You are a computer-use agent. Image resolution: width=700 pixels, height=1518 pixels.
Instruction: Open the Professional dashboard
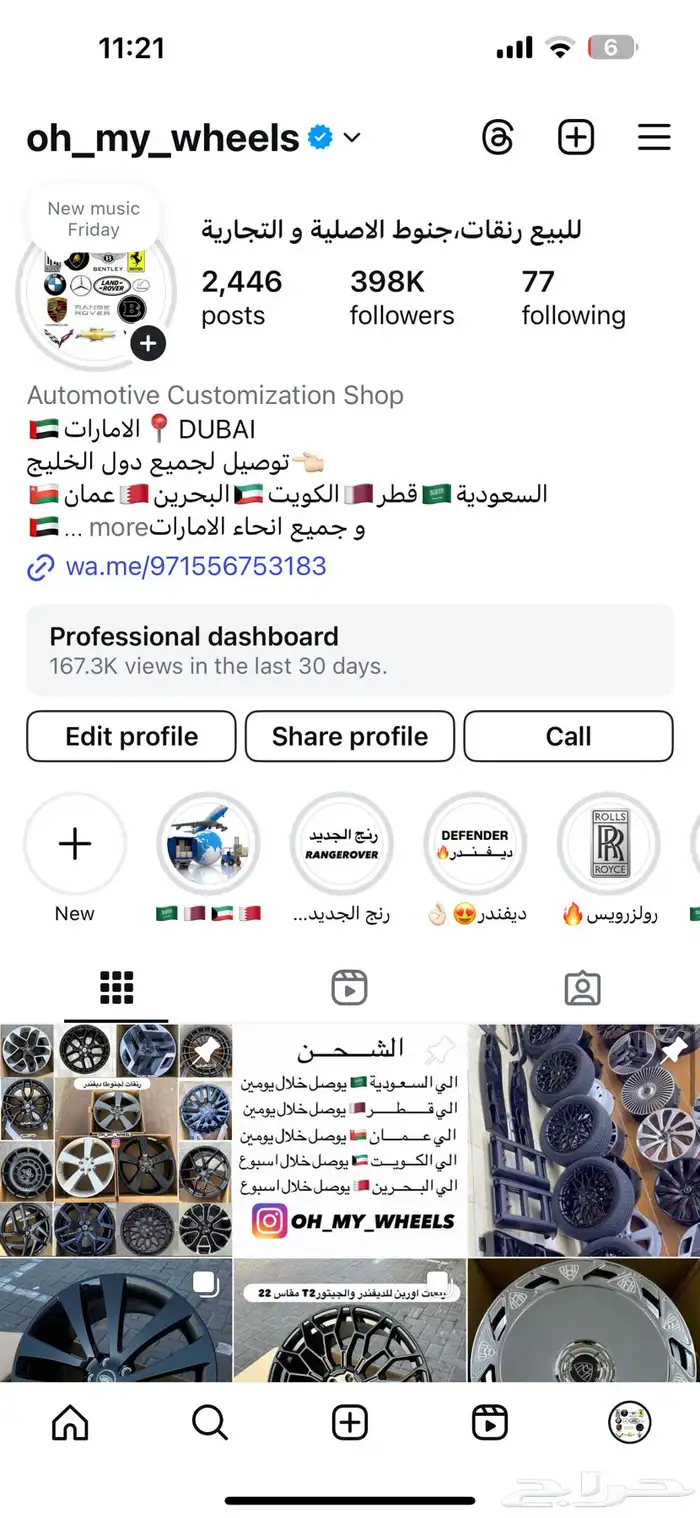[349, 649]
